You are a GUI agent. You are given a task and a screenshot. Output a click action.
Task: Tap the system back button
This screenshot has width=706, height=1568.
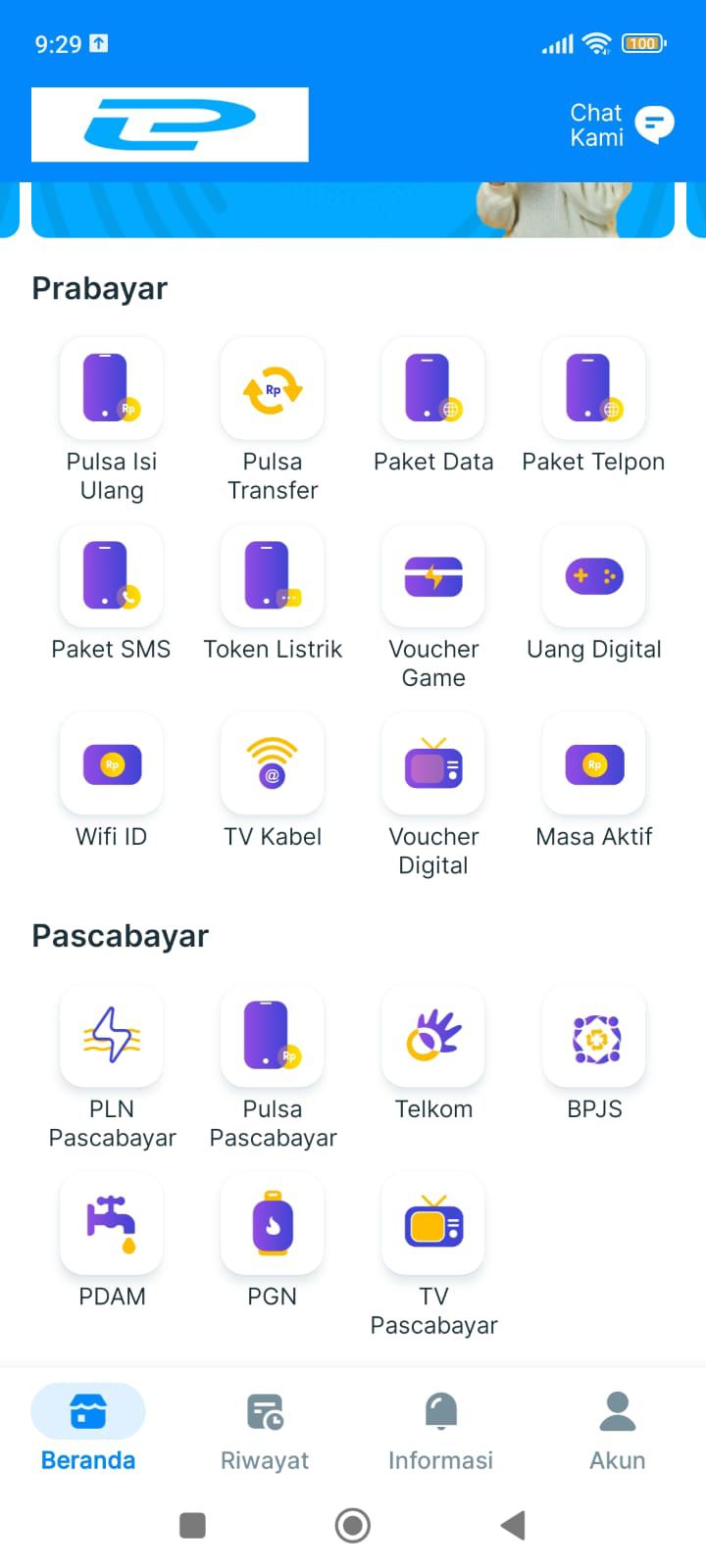(x=513, y=1525)
